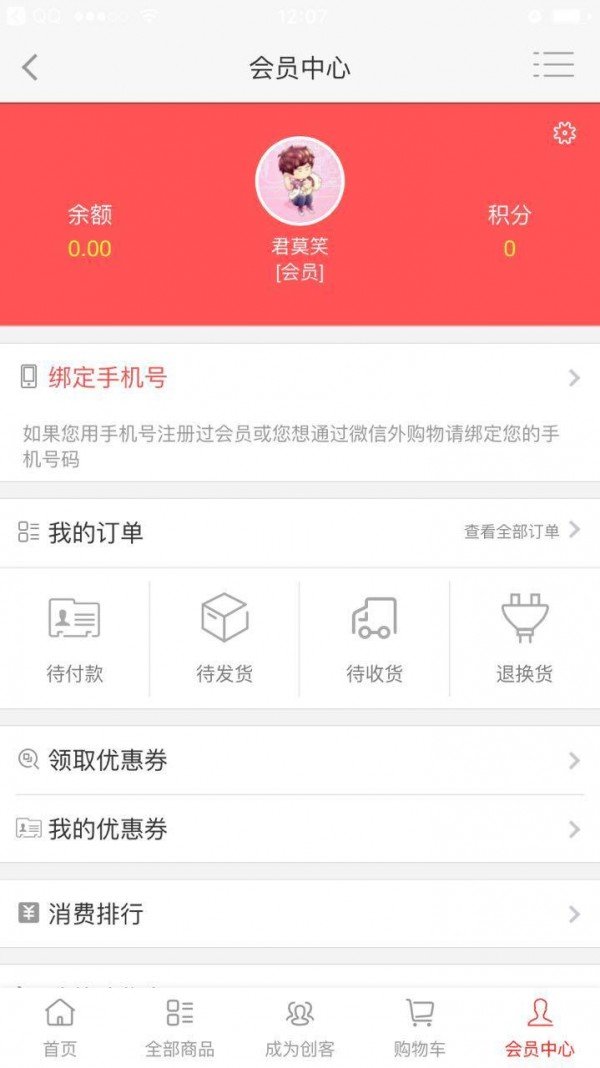Open 待付款 orders
The height and width of the screenshot is (1068, 600).
tap(75, 638)
